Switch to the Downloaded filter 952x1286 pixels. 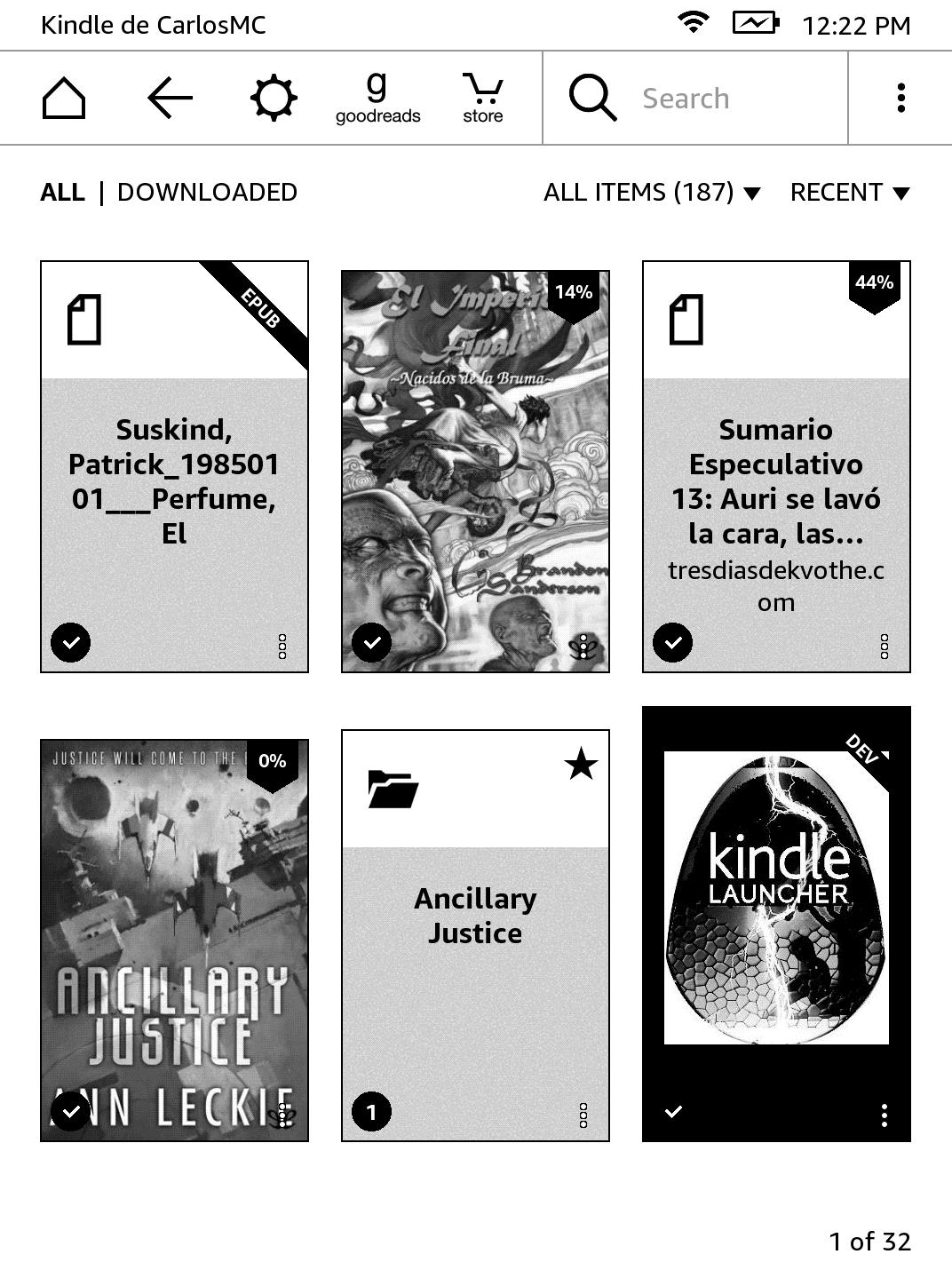(207, 193)
